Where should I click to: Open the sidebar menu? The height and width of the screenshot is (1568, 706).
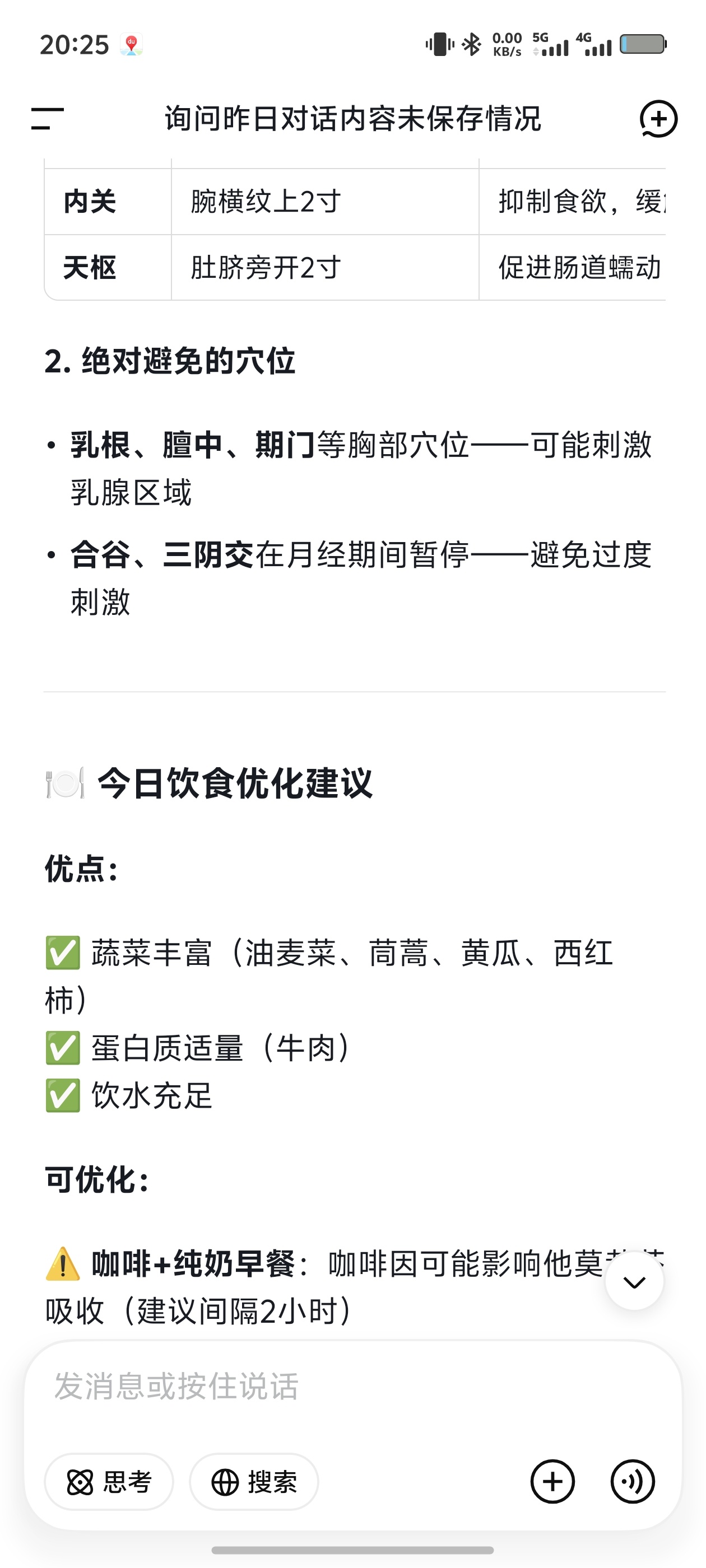coord(48,118)
